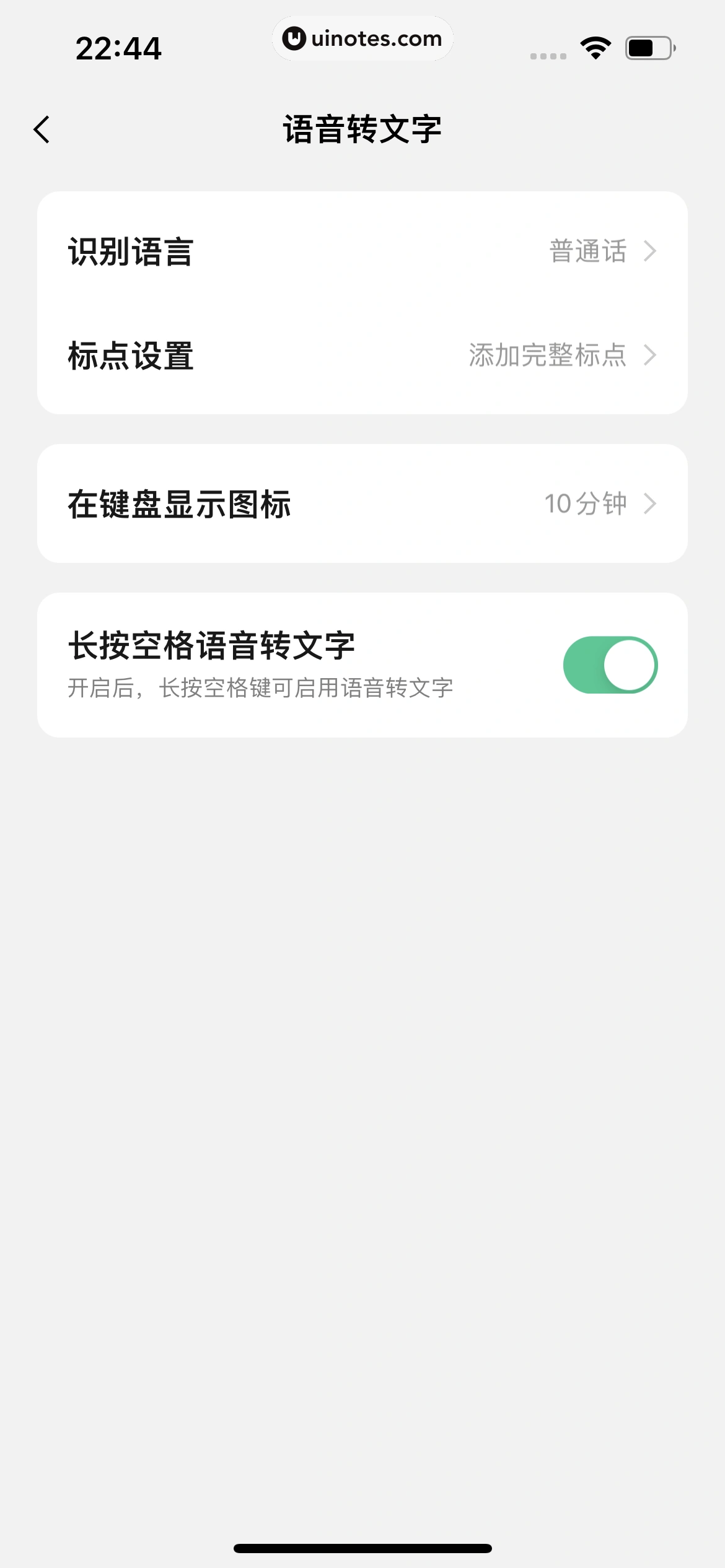The height and width of the screenshot is (1568, 725).
Task: Expand 识别语言 language options
Action: tap(362, 251)
